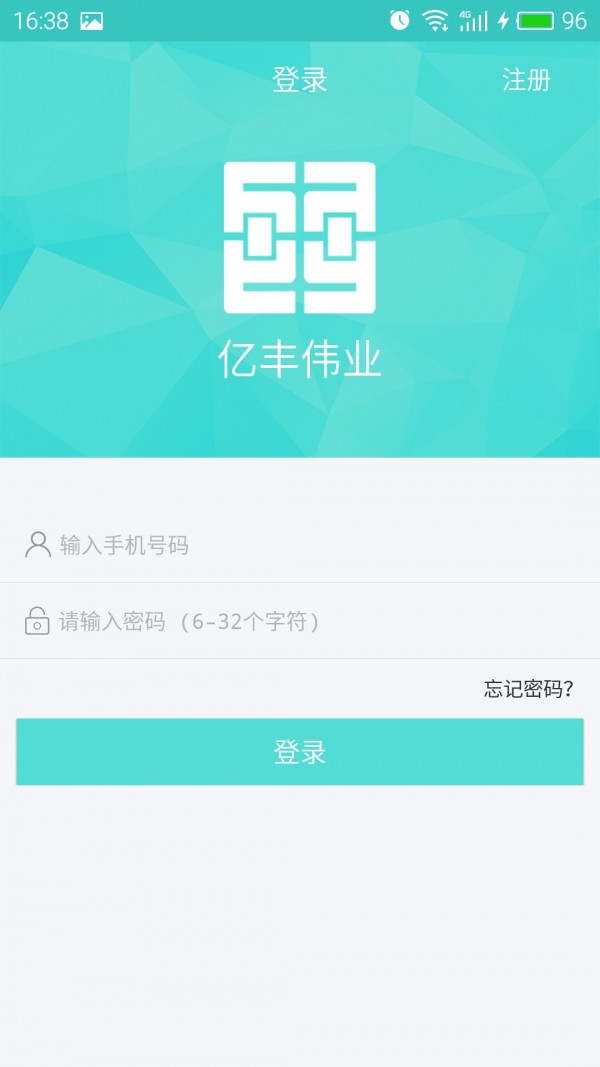Screen dimensions: 600x1067
Task: Submit with the 登录 login button
Action: pyautogui.click(x=300, y=752)
